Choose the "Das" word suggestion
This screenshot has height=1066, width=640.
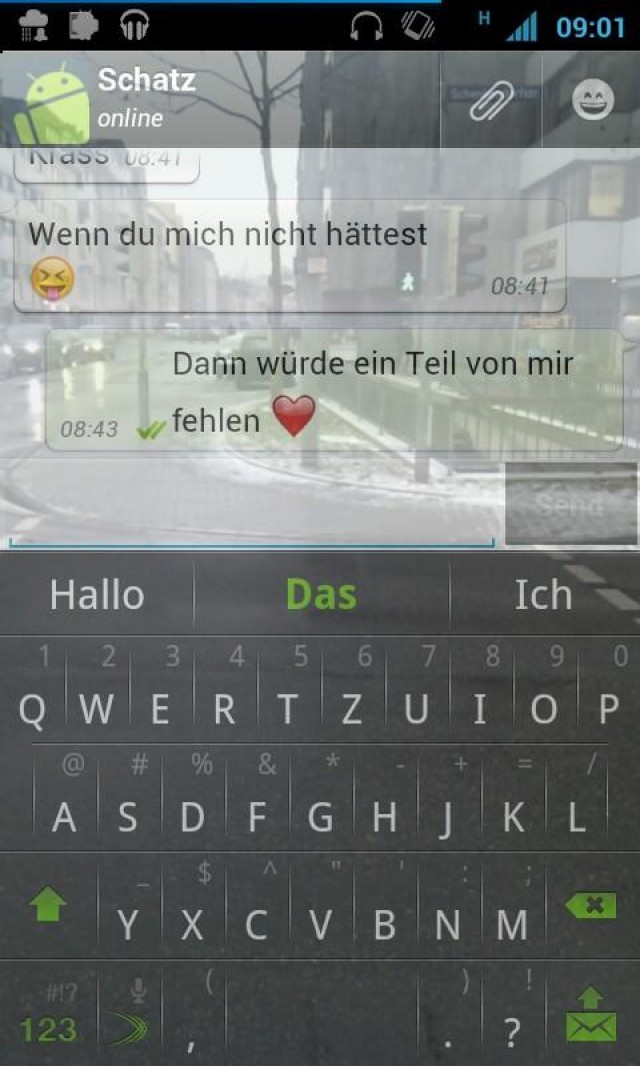321,595
